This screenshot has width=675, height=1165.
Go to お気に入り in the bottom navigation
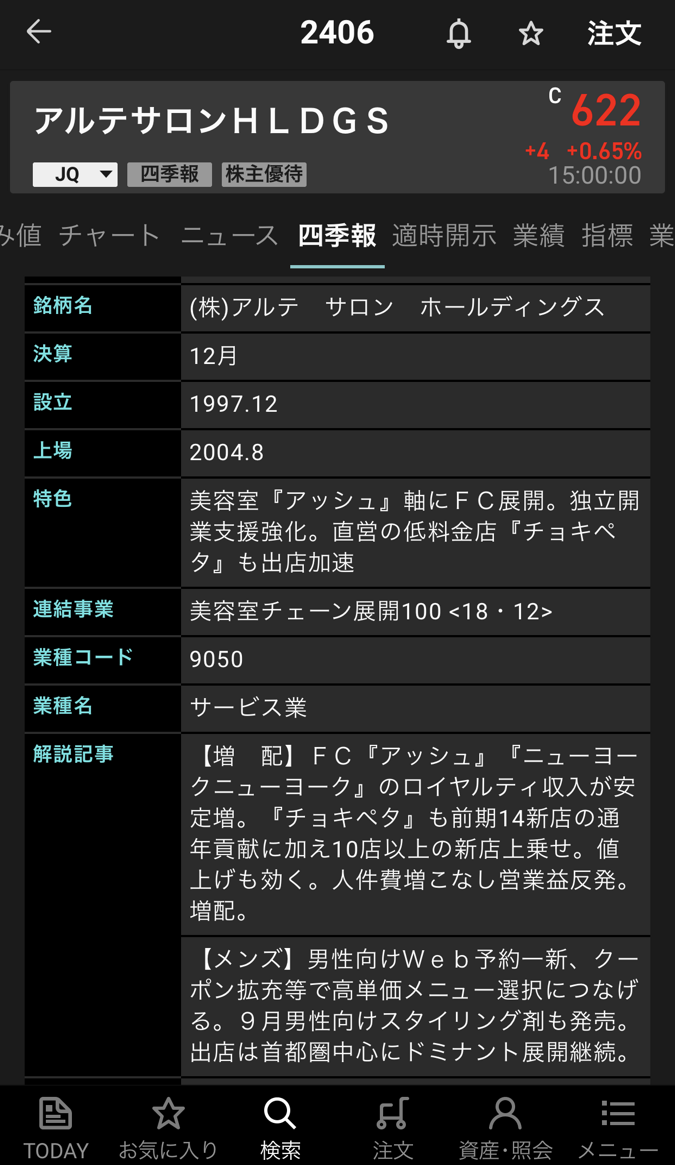[168, 1127]
